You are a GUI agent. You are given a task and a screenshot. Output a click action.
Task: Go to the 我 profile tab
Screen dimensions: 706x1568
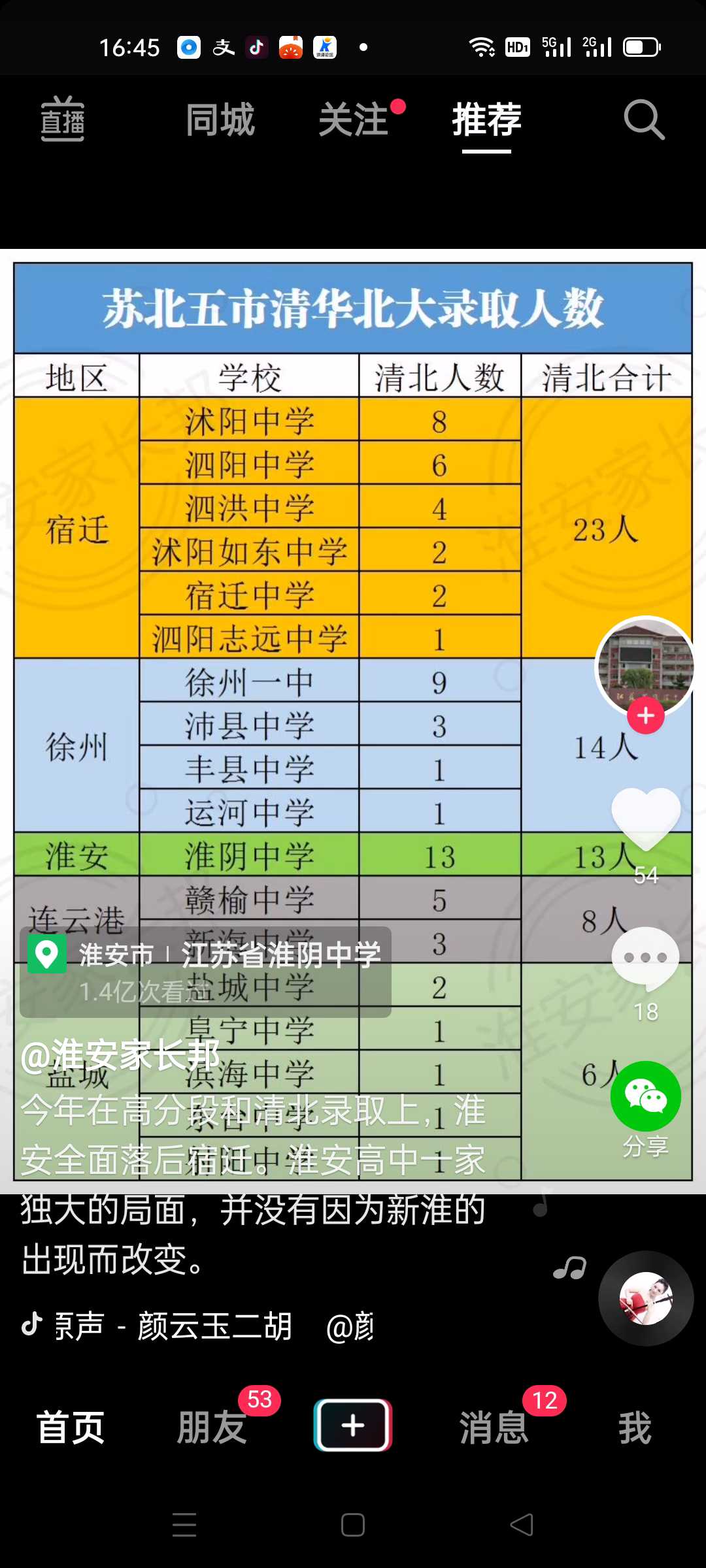point(635,1428)
